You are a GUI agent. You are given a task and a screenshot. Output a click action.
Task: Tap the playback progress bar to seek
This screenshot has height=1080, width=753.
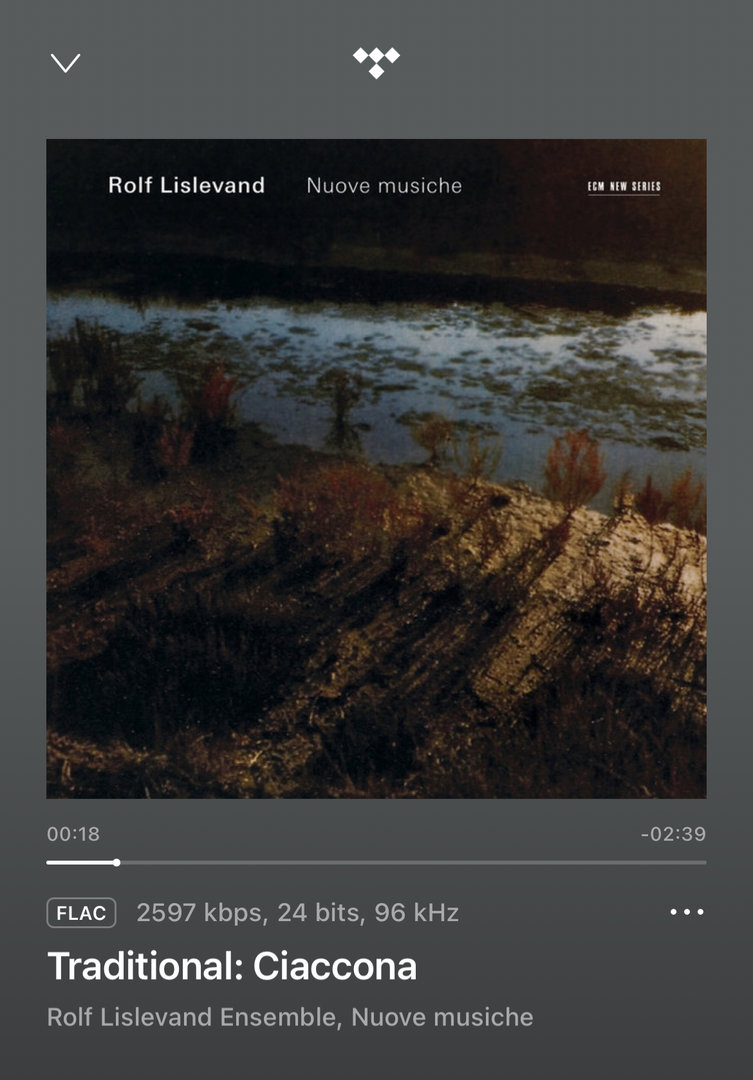tap(376, 862)
